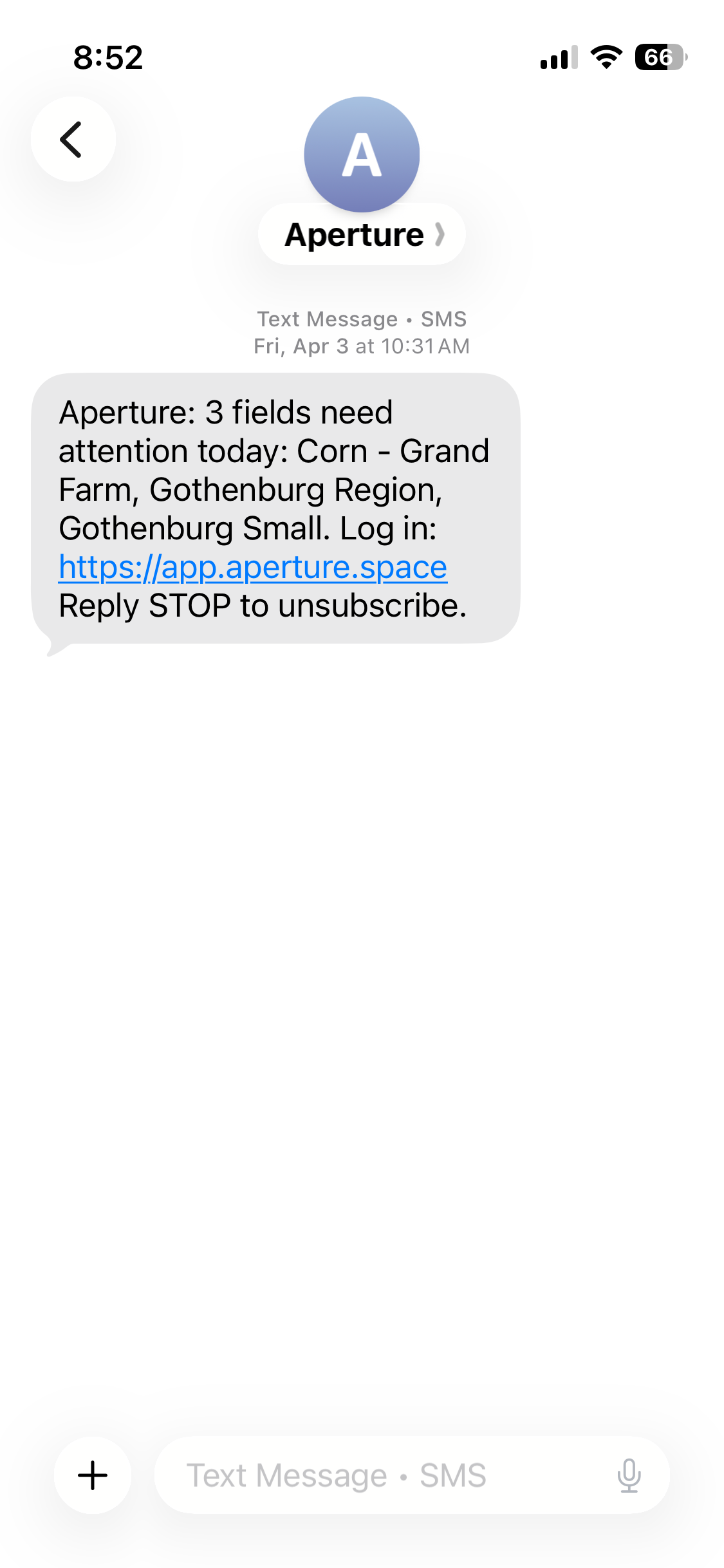Open https://app.aperture.space link
This screenshot has height=1568, width=724.
tap(252, 566)
